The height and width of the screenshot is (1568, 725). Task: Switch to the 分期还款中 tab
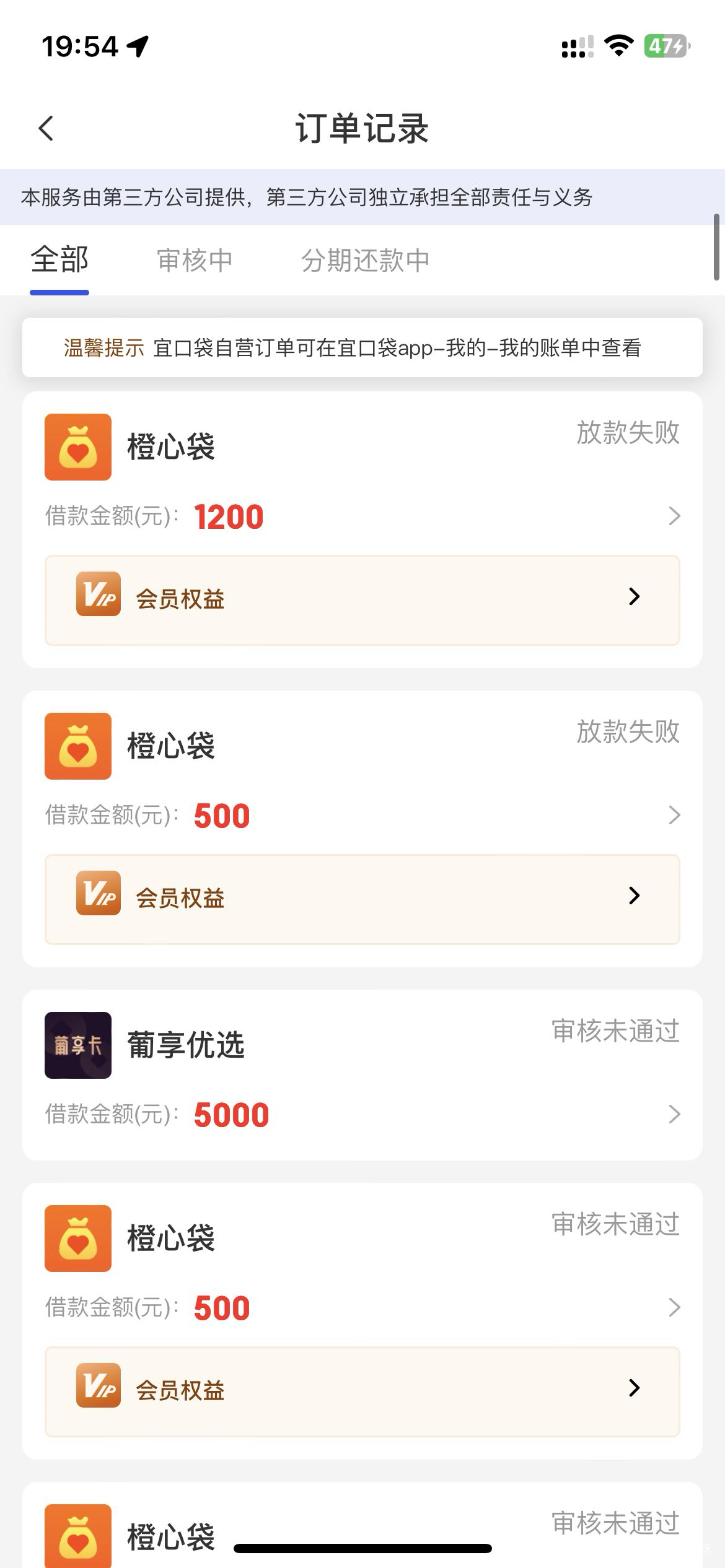pyautogui.click(x=365, y=260)
